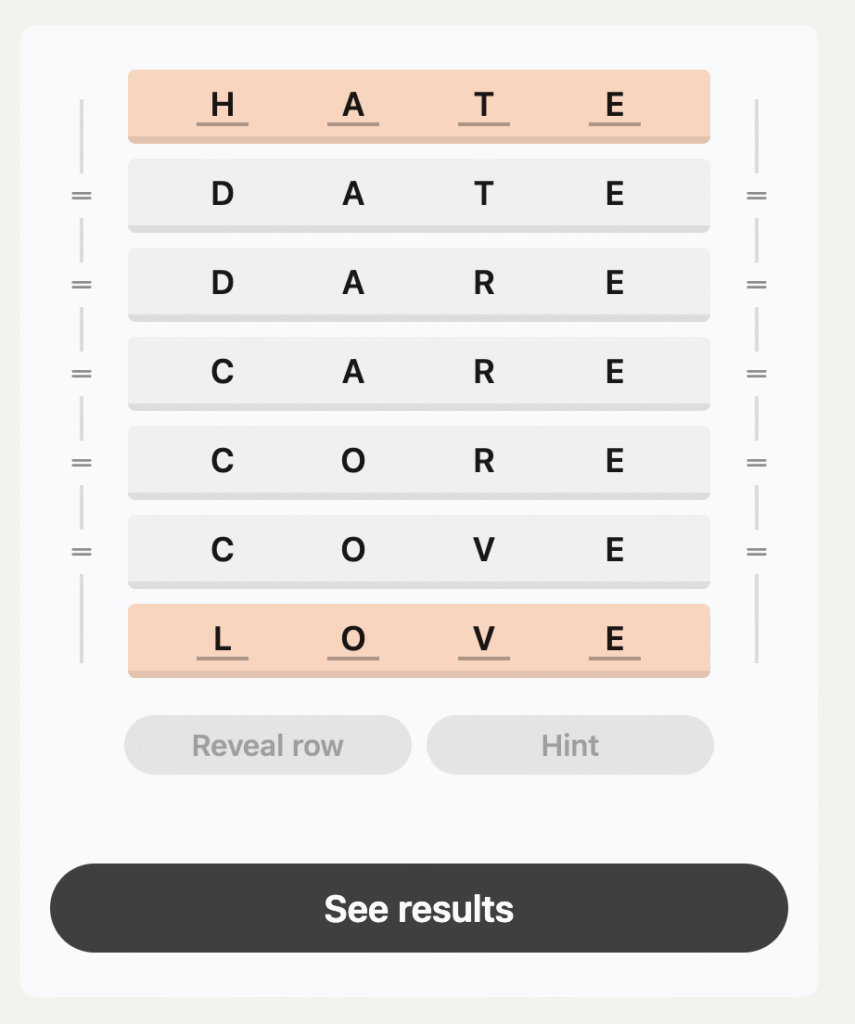Select the COVE word row
This screenshot has width=855, height=1024.
pyautogui.click(x=418, y=550)
